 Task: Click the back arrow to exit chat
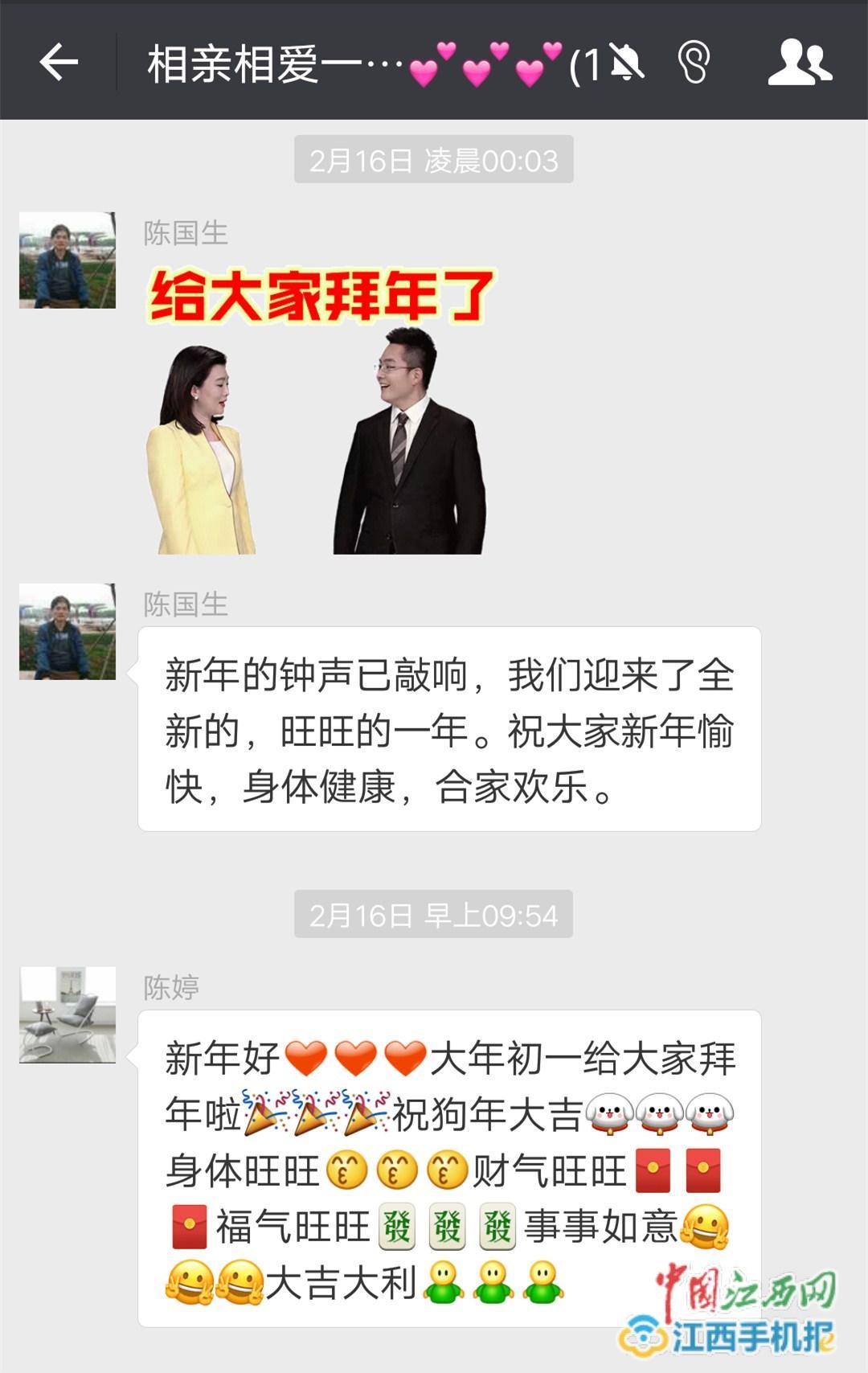tap(60, 63)
